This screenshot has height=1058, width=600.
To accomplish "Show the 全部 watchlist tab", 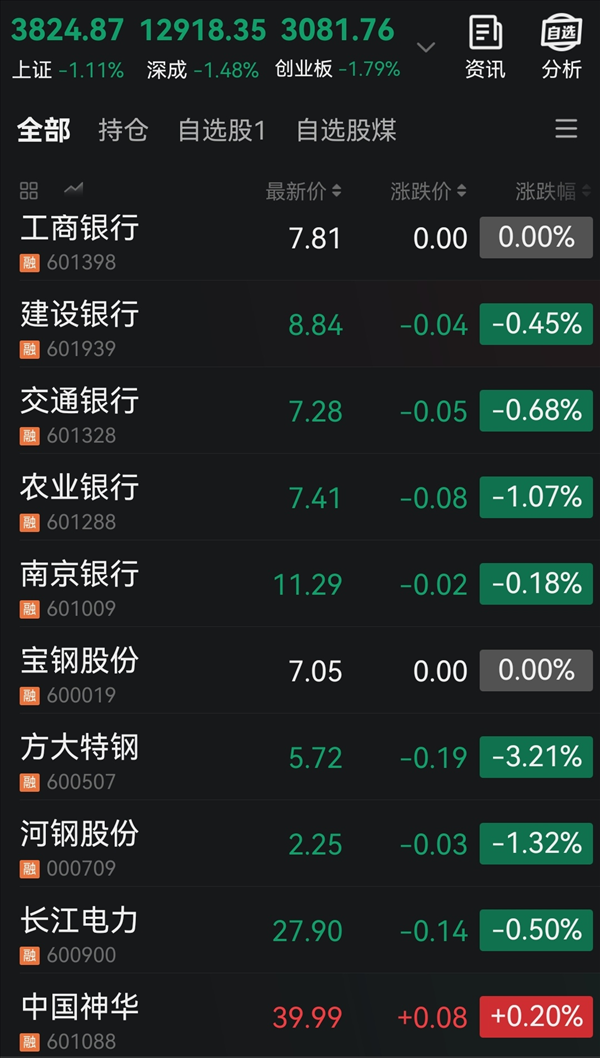I will (x=44, y=130).
